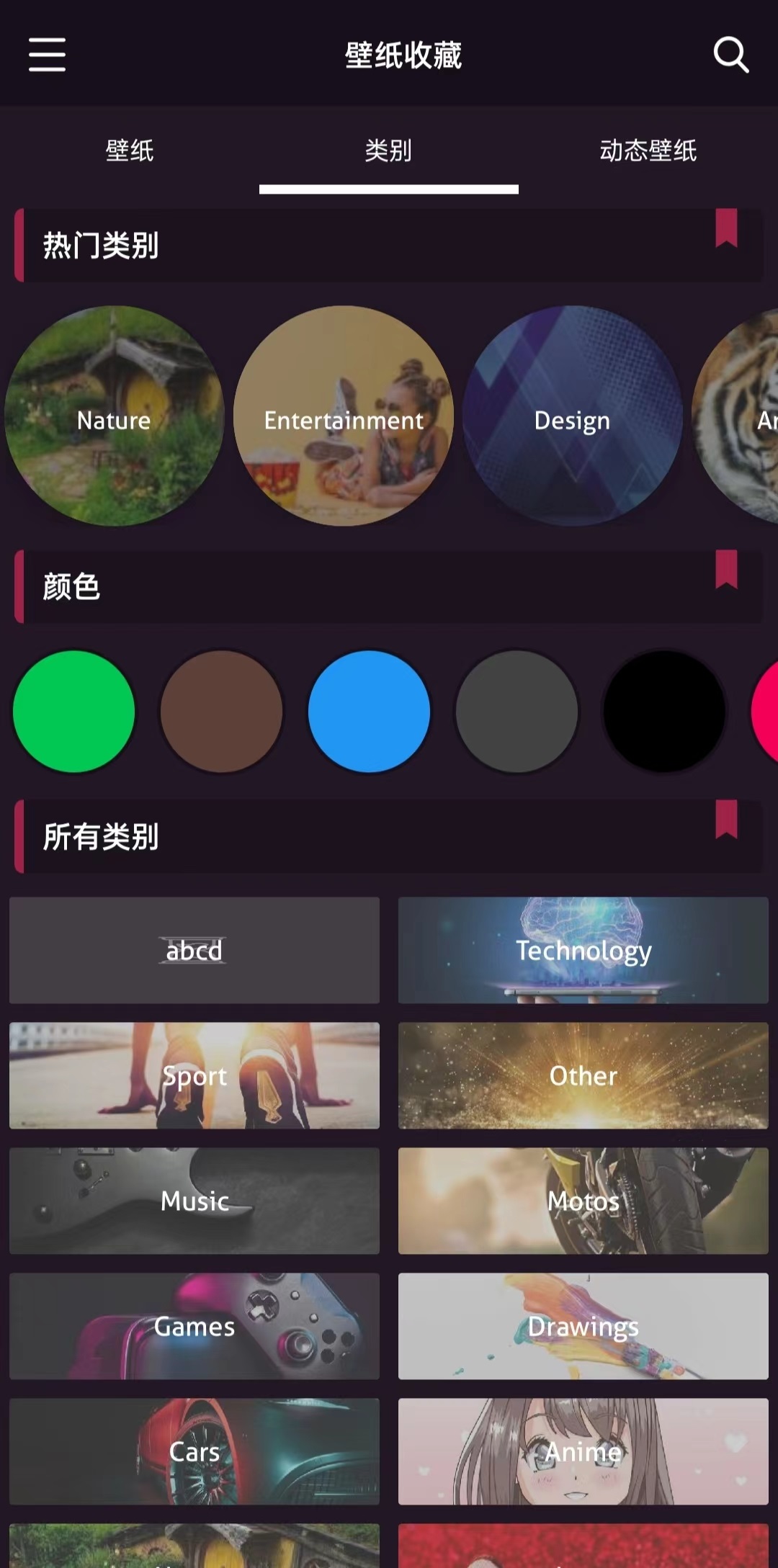778x1568 pixels.
Task: Select the black color swatch
Action: coord(664,712)
